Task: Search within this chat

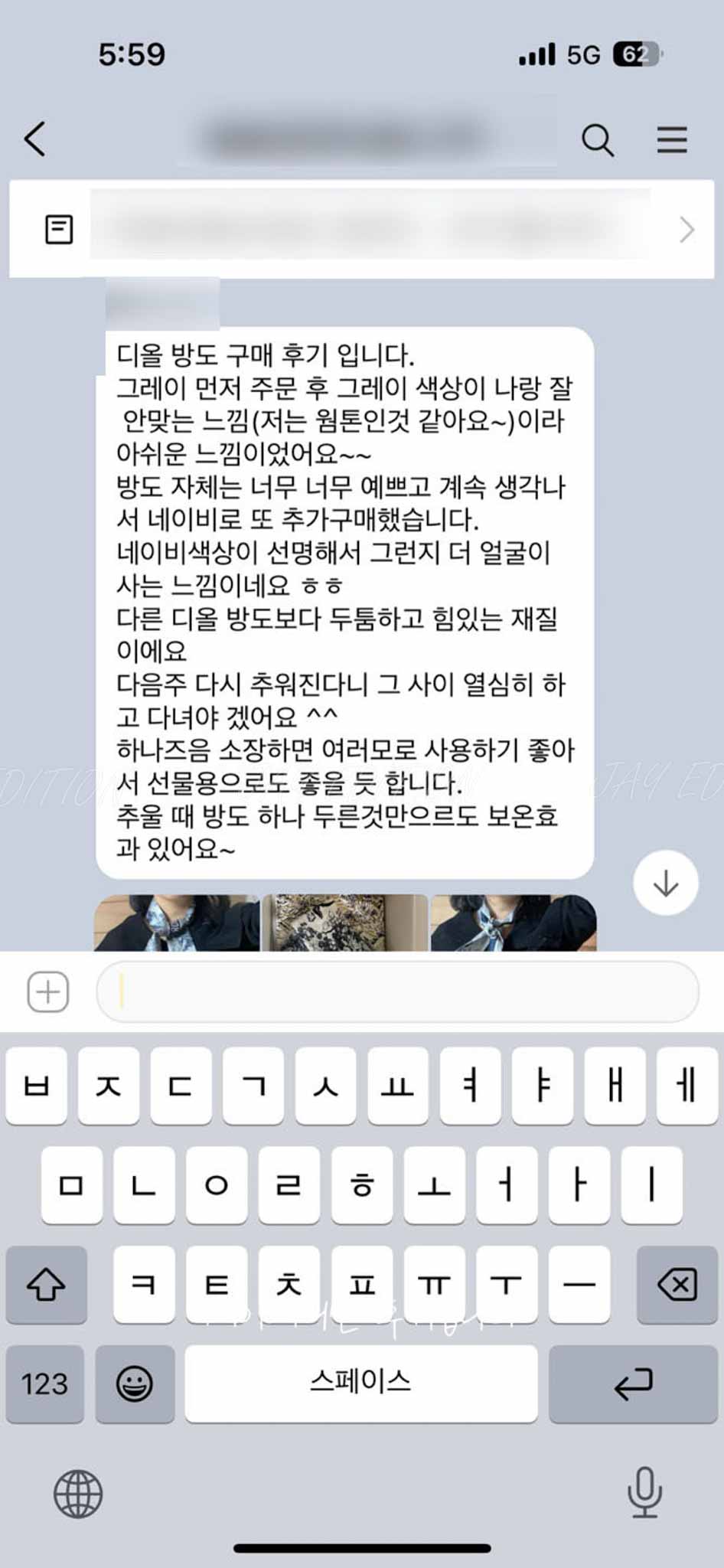Action: point(597,140)
